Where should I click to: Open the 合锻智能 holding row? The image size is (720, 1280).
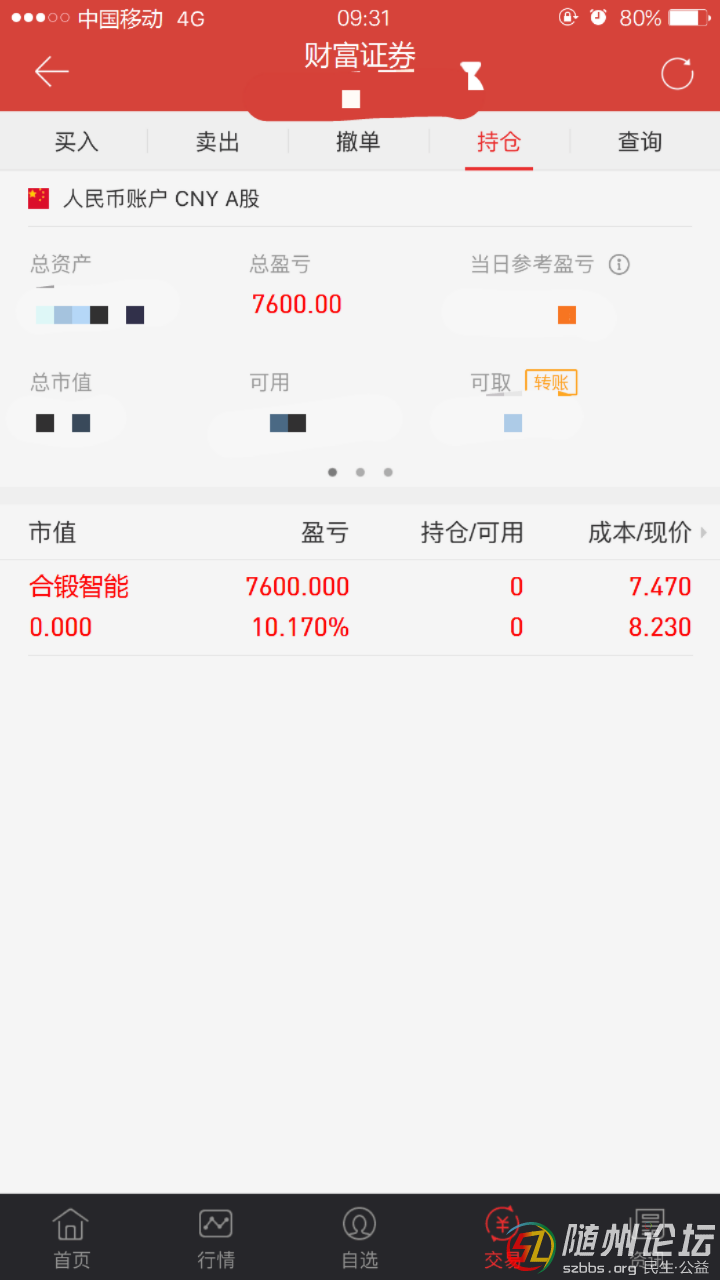[x=360, y=606]
